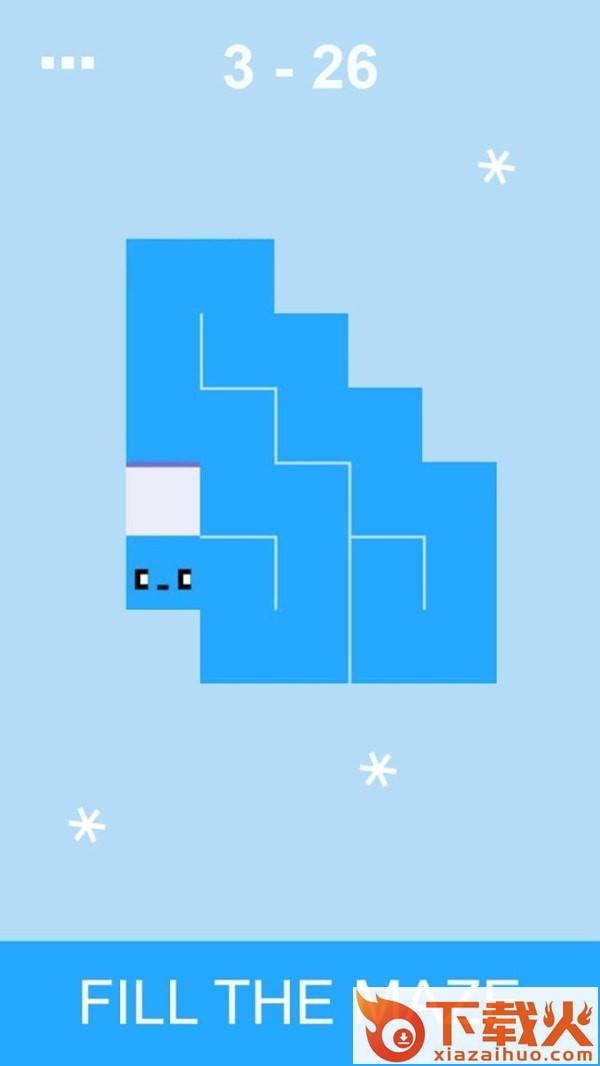
Task: Open the three-dot menu
Action: 67,63
